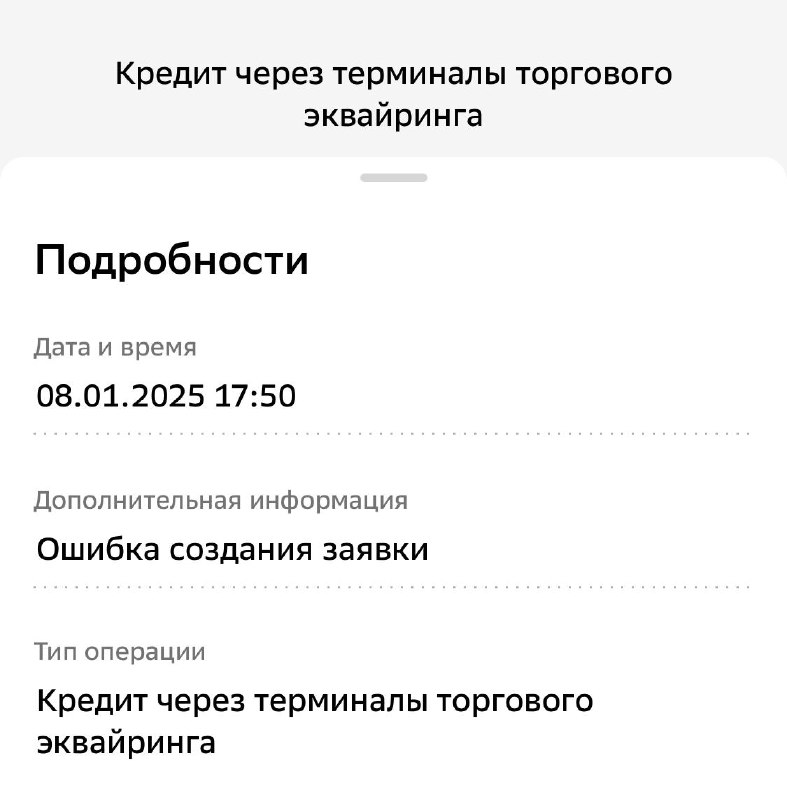
Task: Select the word "эквайринга" in the header
Action: [393, 116]
